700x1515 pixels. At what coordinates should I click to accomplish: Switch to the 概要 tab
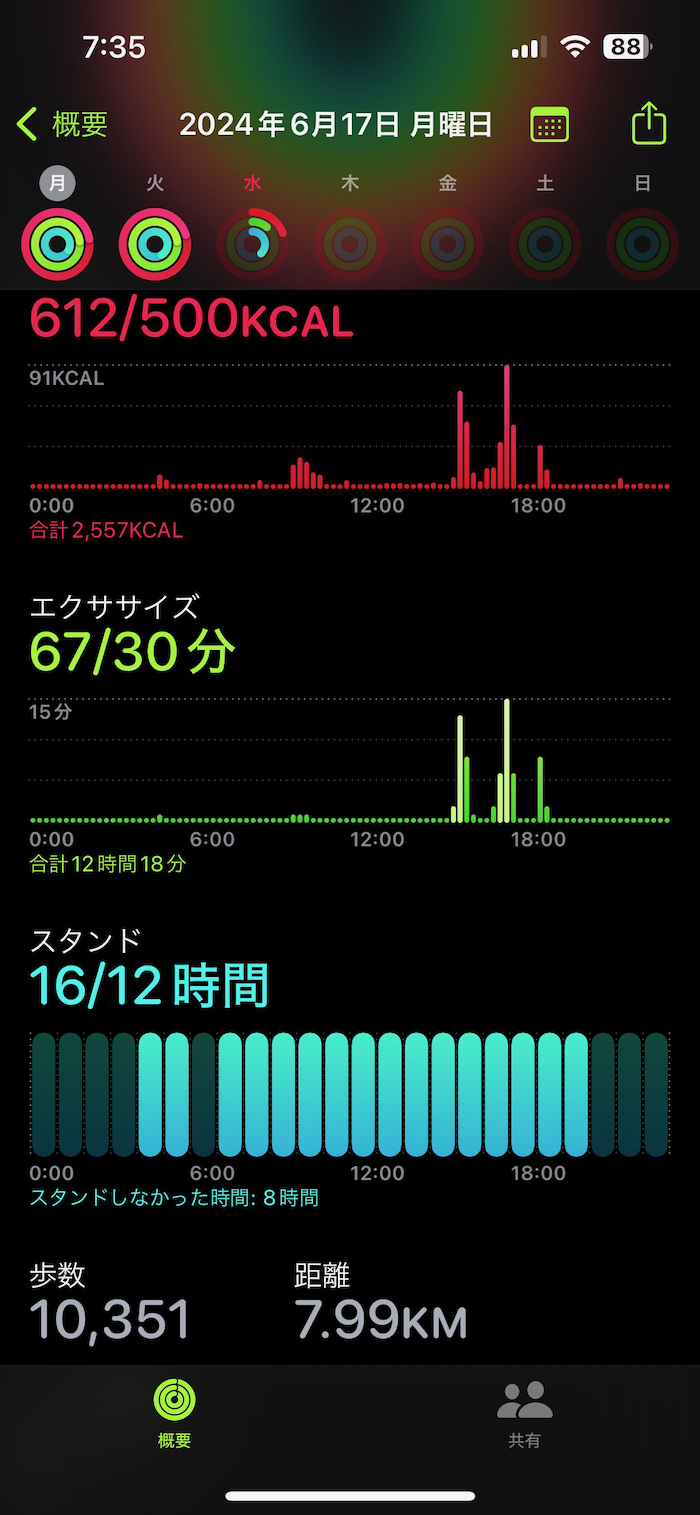coord(175,1412)
